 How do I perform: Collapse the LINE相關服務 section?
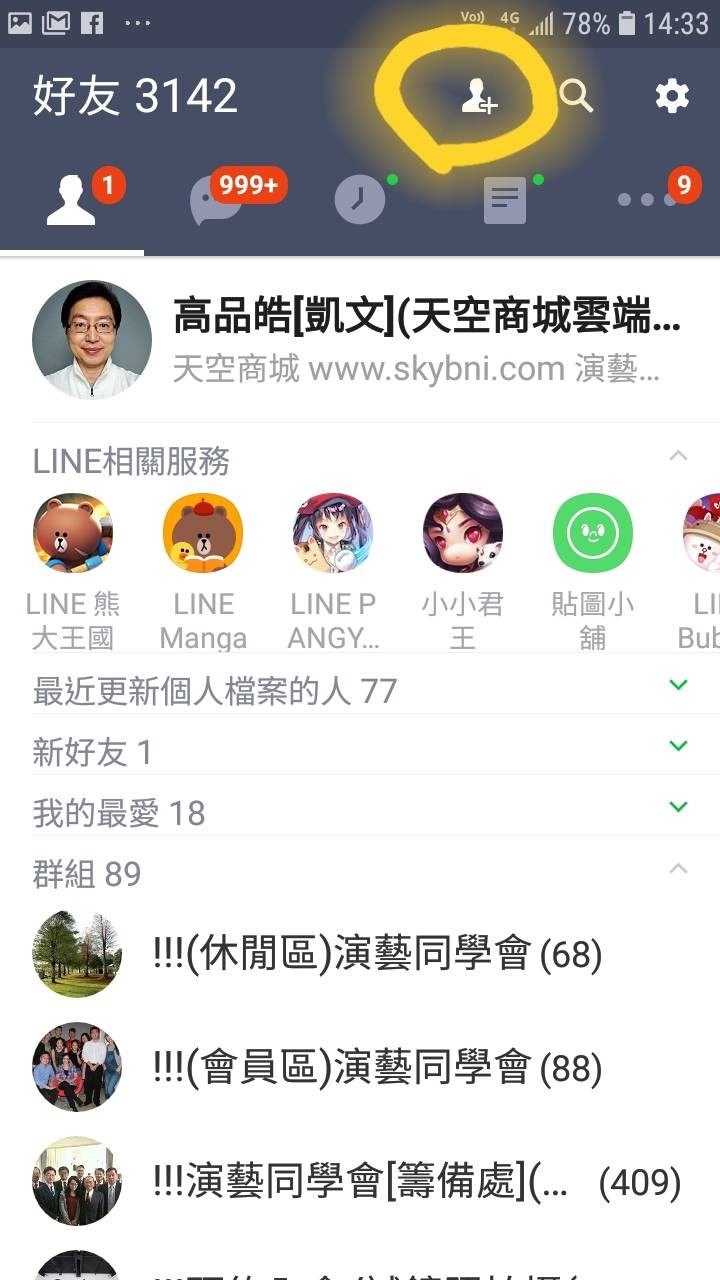[x=678, y=457]
